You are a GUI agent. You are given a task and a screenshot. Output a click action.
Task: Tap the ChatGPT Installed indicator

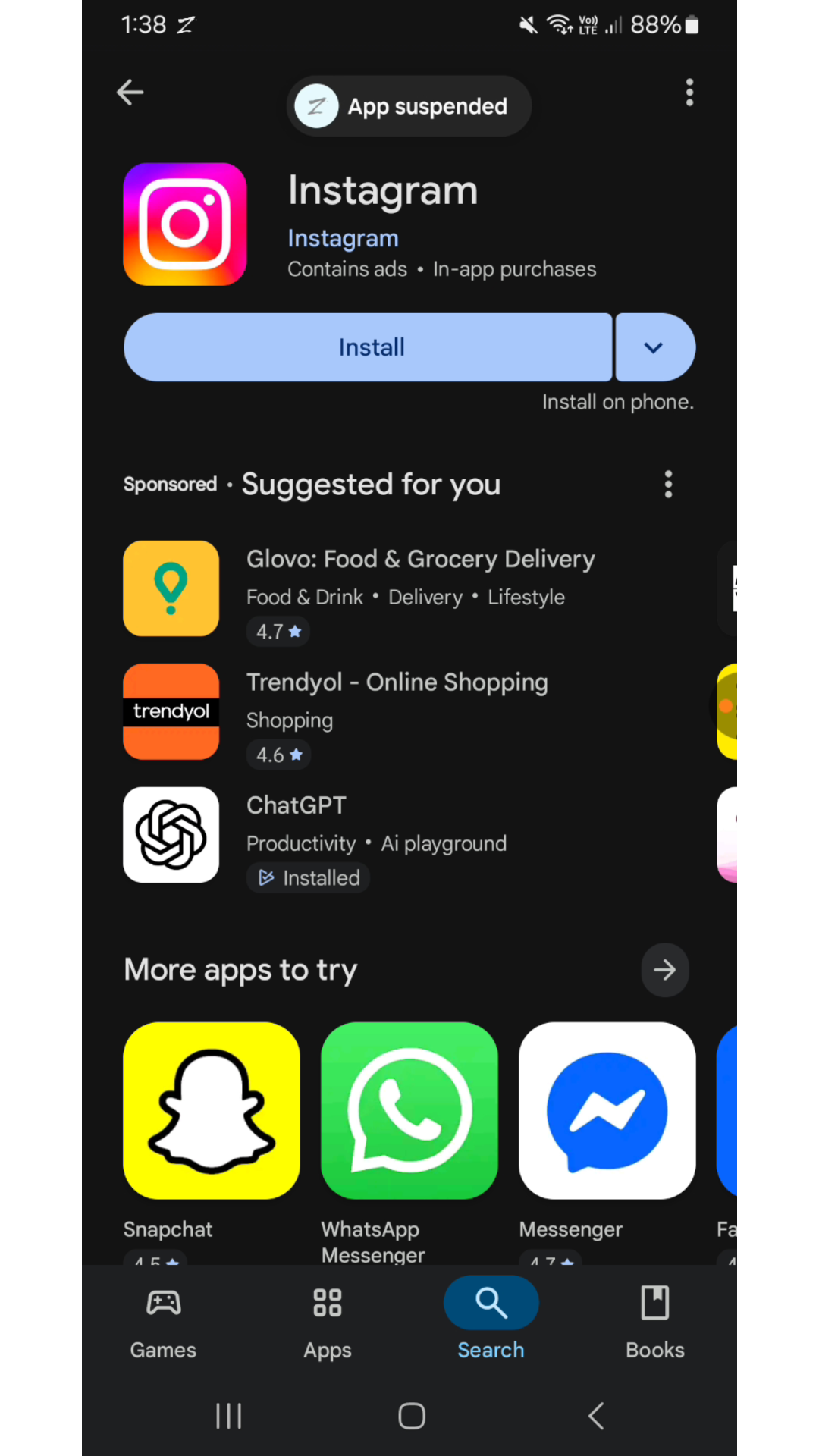coord(308,877)
